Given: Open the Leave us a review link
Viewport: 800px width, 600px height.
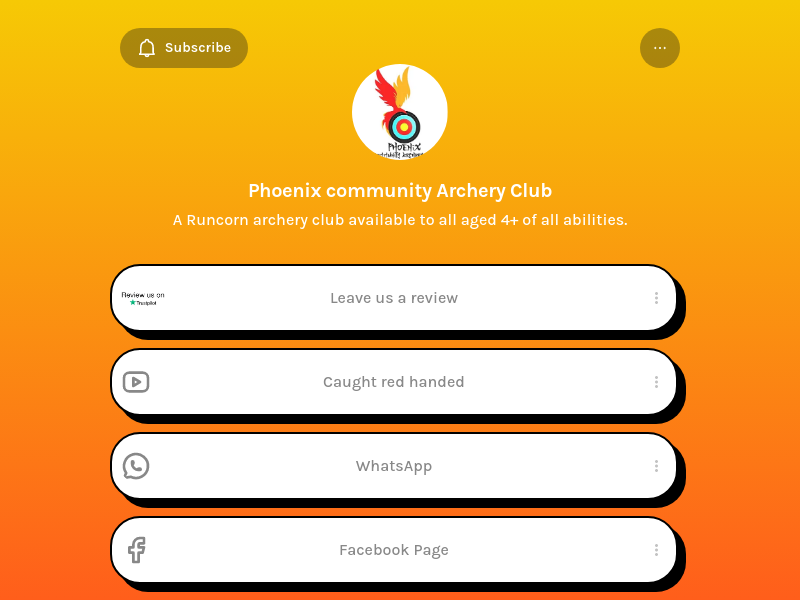Looking at the screenshot, I should click(394, 298).
